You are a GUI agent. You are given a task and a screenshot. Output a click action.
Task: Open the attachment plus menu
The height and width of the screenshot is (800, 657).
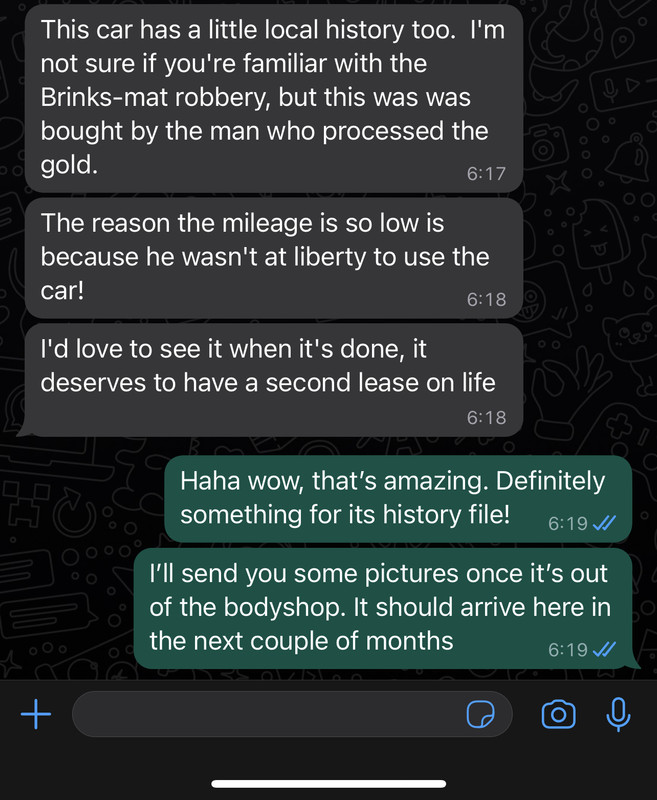[x=36, y=714]
